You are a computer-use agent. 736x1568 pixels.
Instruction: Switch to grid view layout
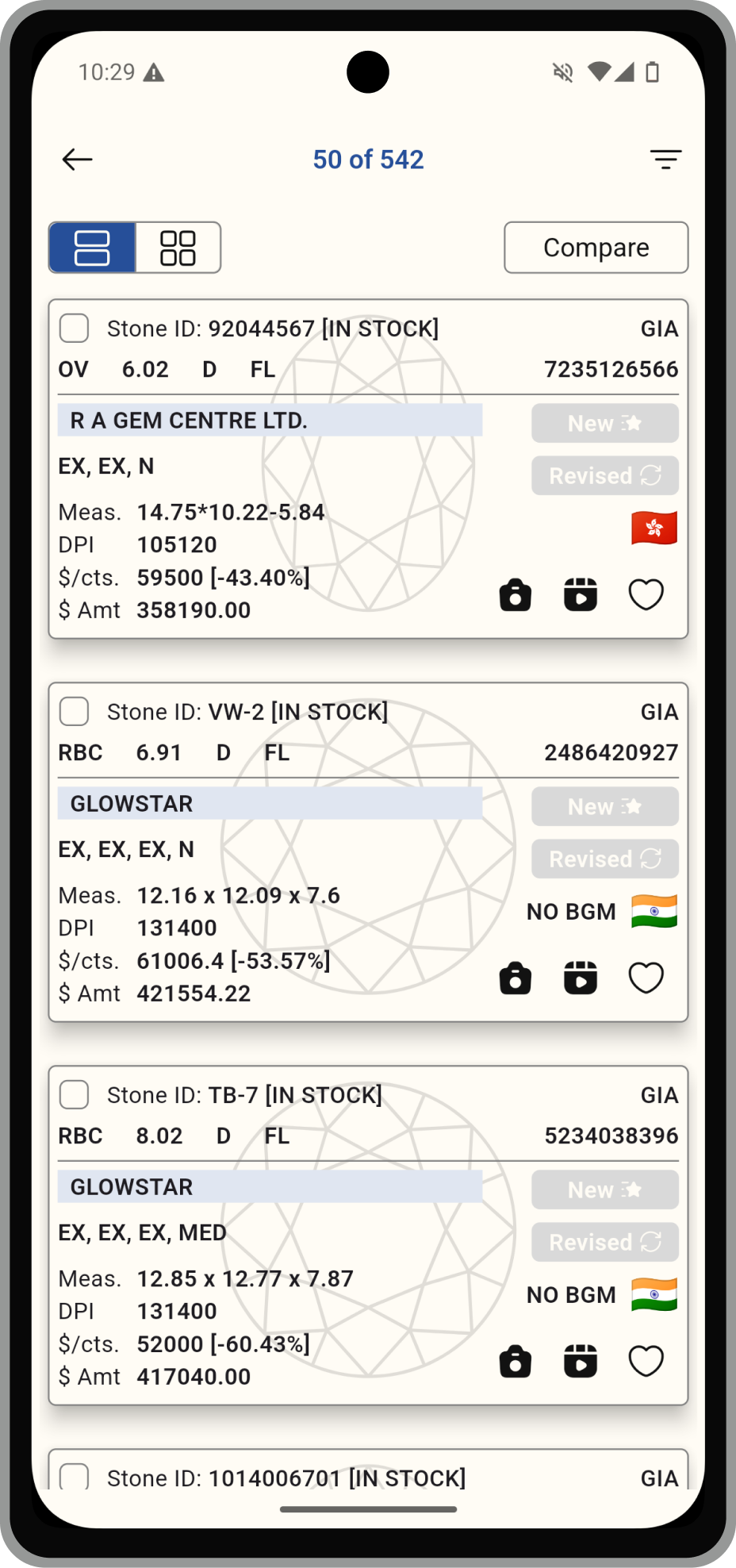pos(178,248)
